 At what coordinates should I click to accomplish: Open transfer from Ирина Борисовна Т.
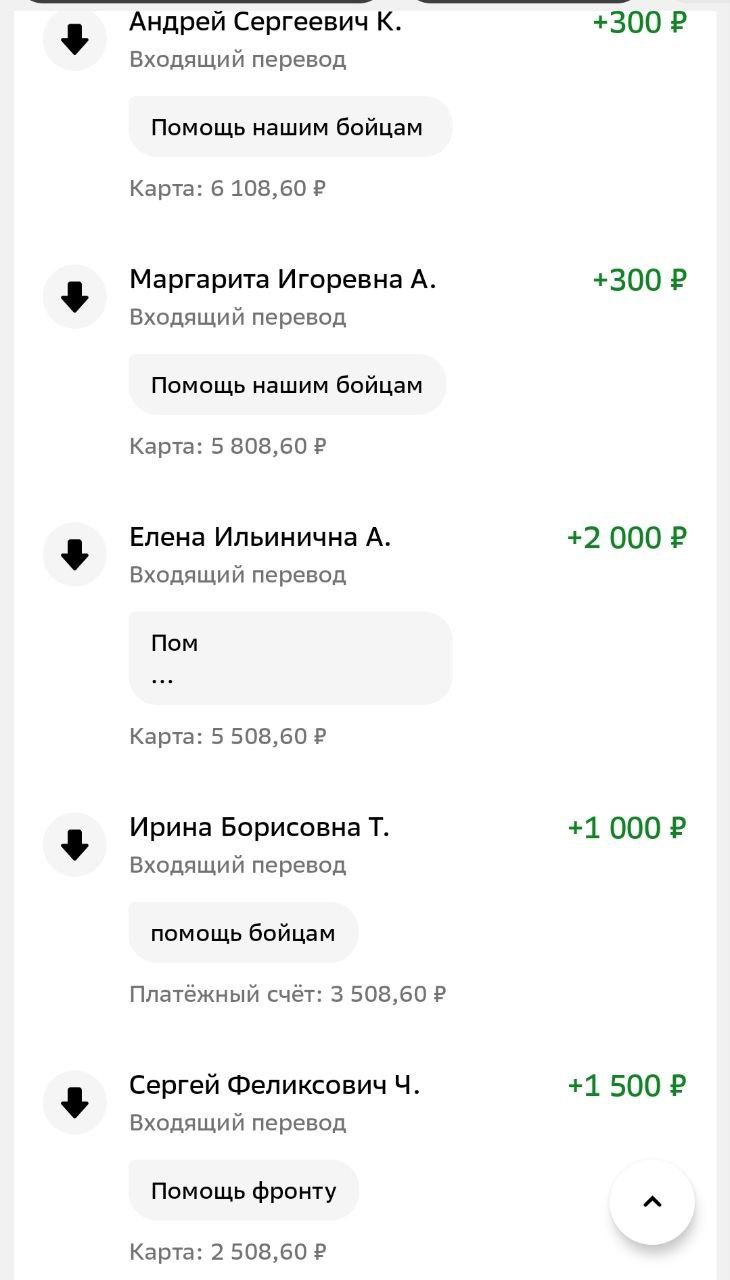pyautogui.click(x=259, y=828)
